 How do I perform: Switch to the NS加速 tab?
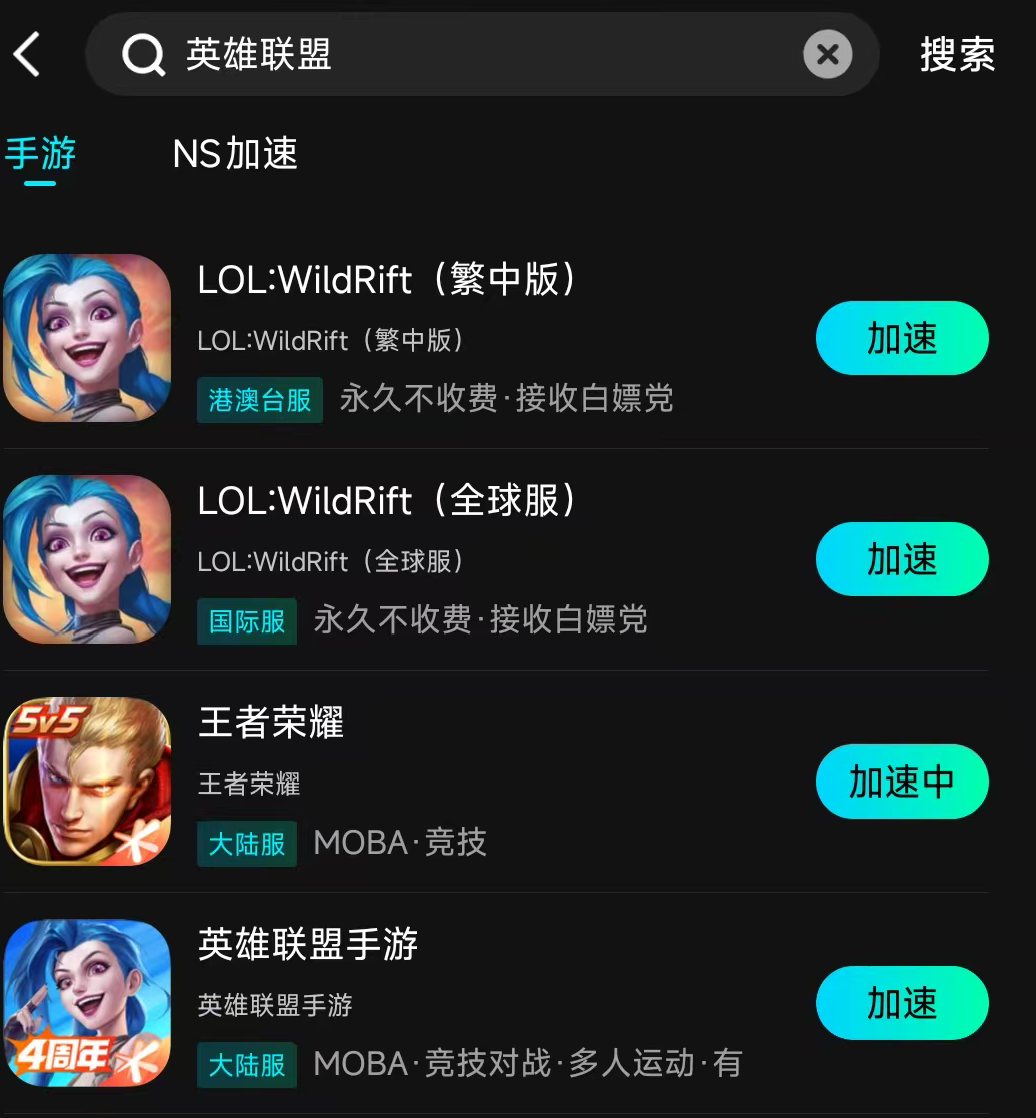click(x=235, y=153)
